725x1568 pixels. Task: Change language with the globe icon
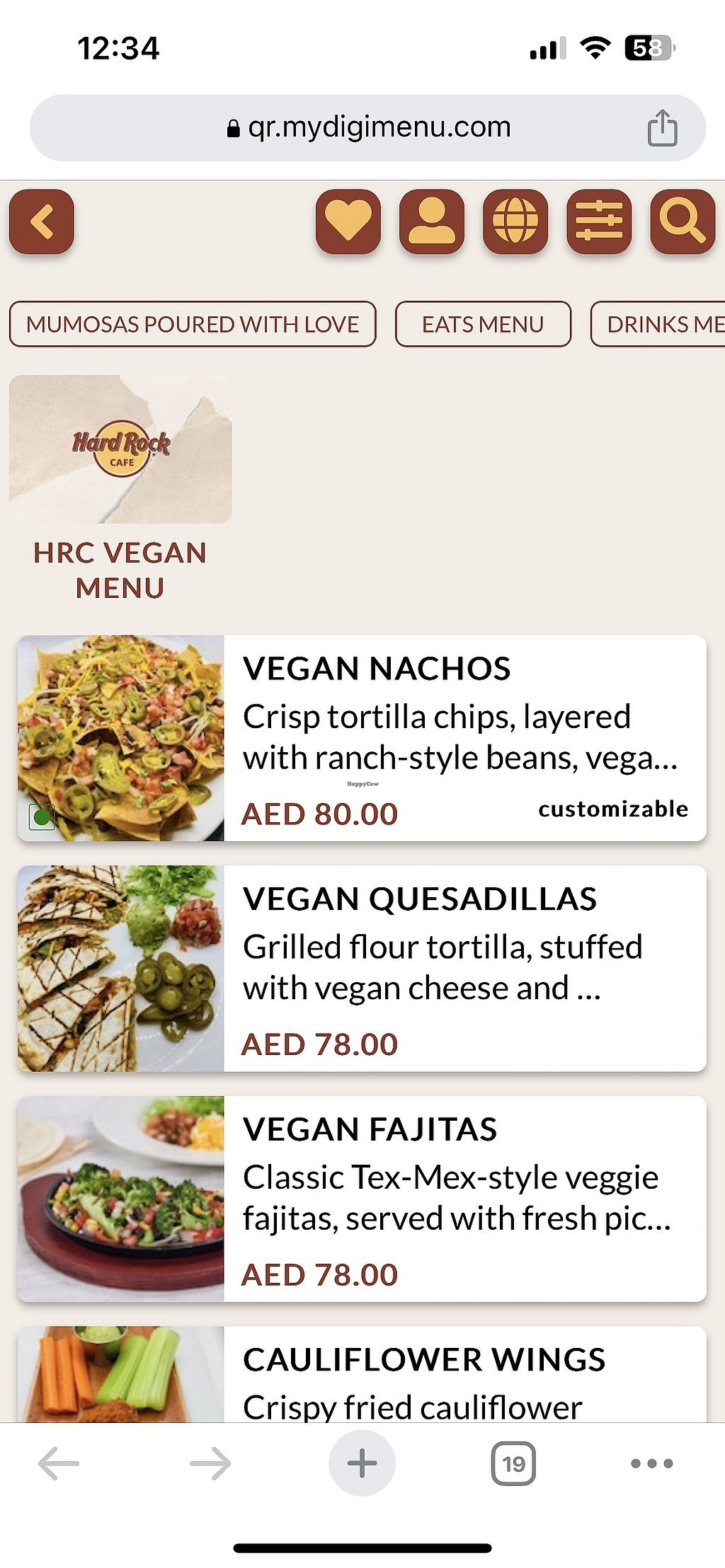515,221
